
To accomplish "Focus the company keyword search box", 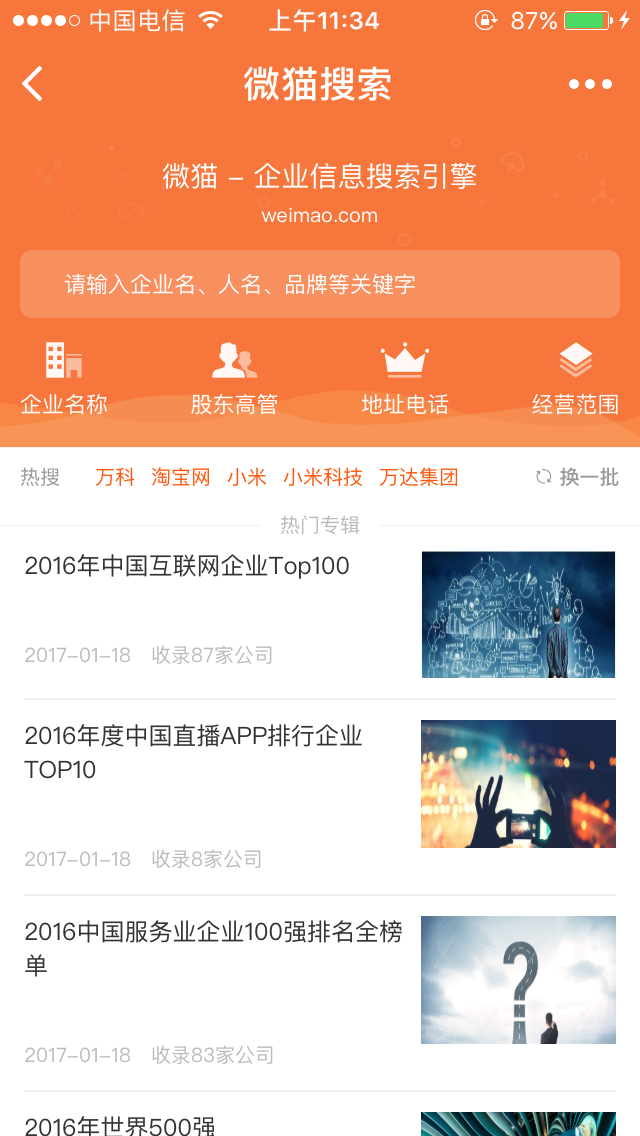I will point(320,284).
